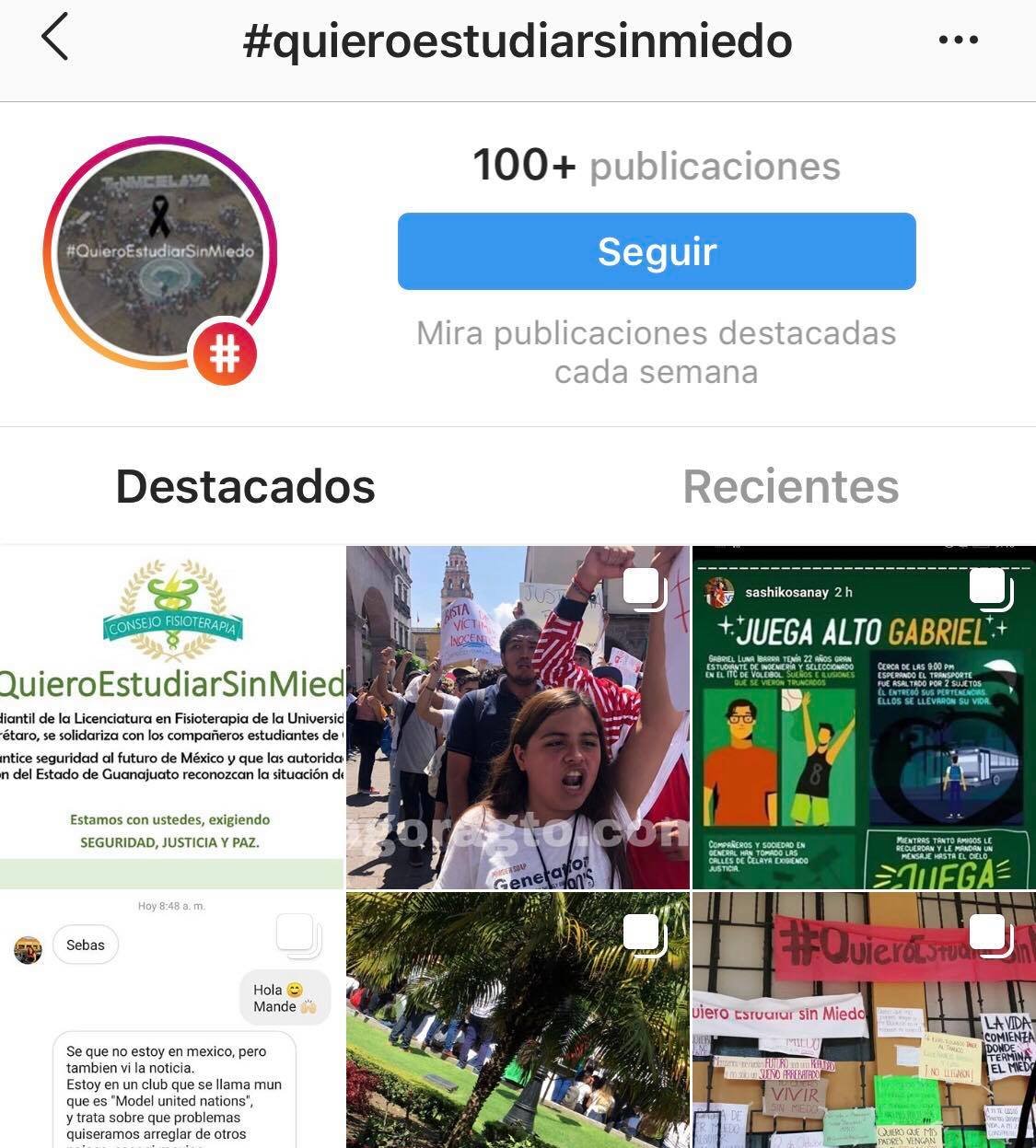
Task: Open the three-dot overflow menu
Action: (958, 40)
